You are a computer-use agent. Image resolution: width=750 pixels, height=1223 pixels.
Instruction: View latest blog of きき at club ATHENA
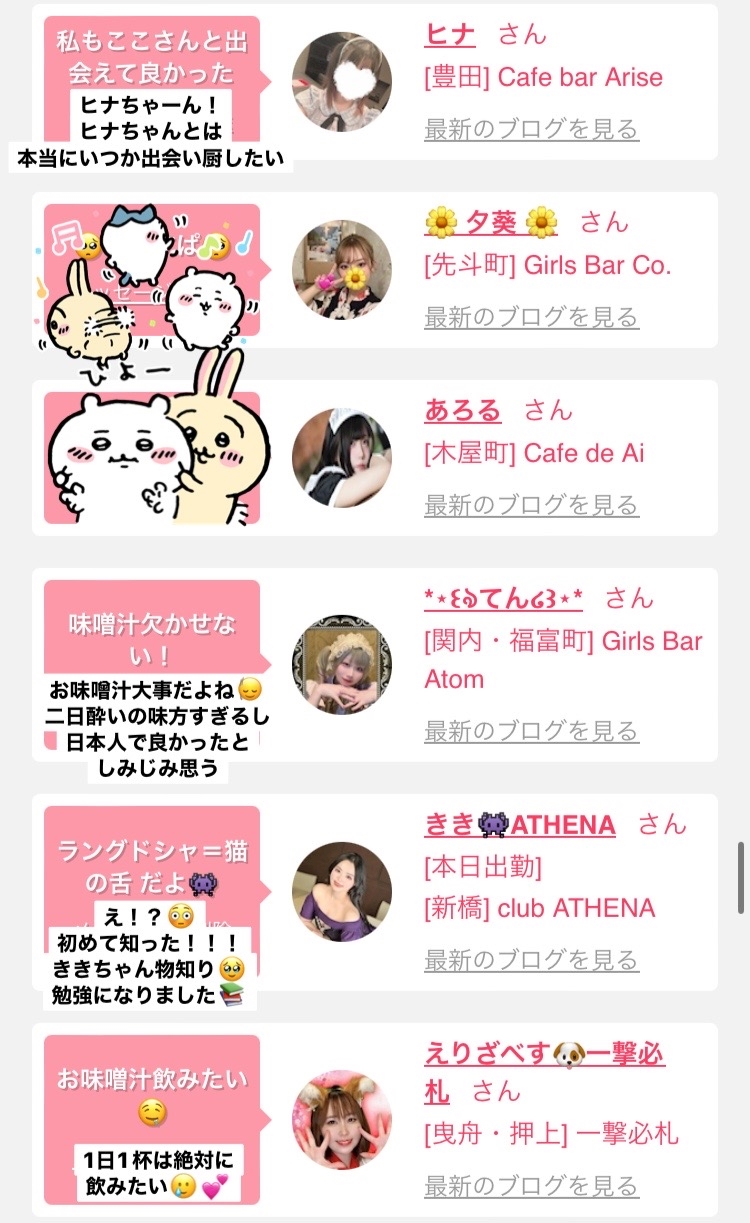531,960
